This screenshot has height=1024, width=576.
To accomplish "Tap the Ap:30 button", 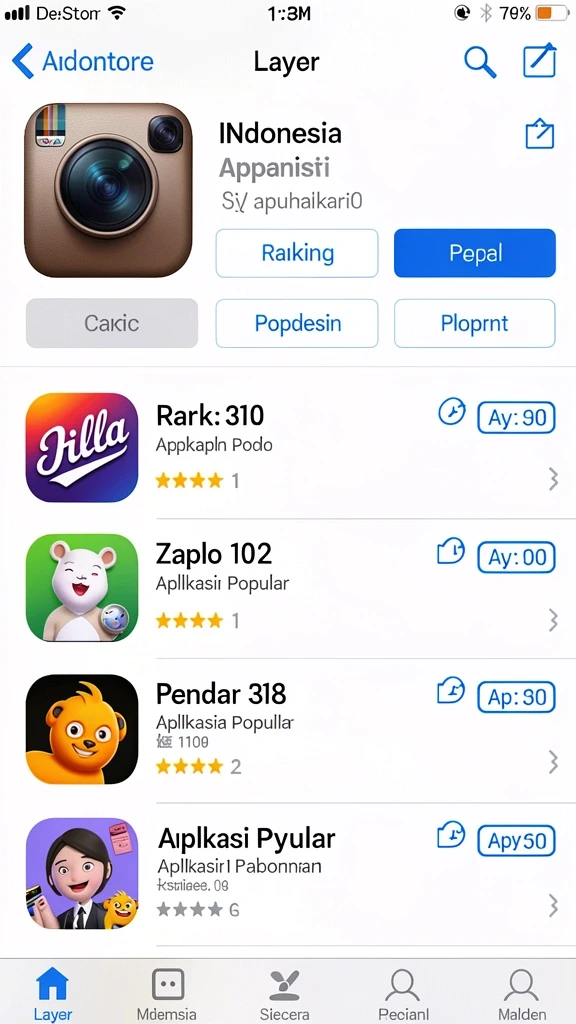I will tap(517, 697).
